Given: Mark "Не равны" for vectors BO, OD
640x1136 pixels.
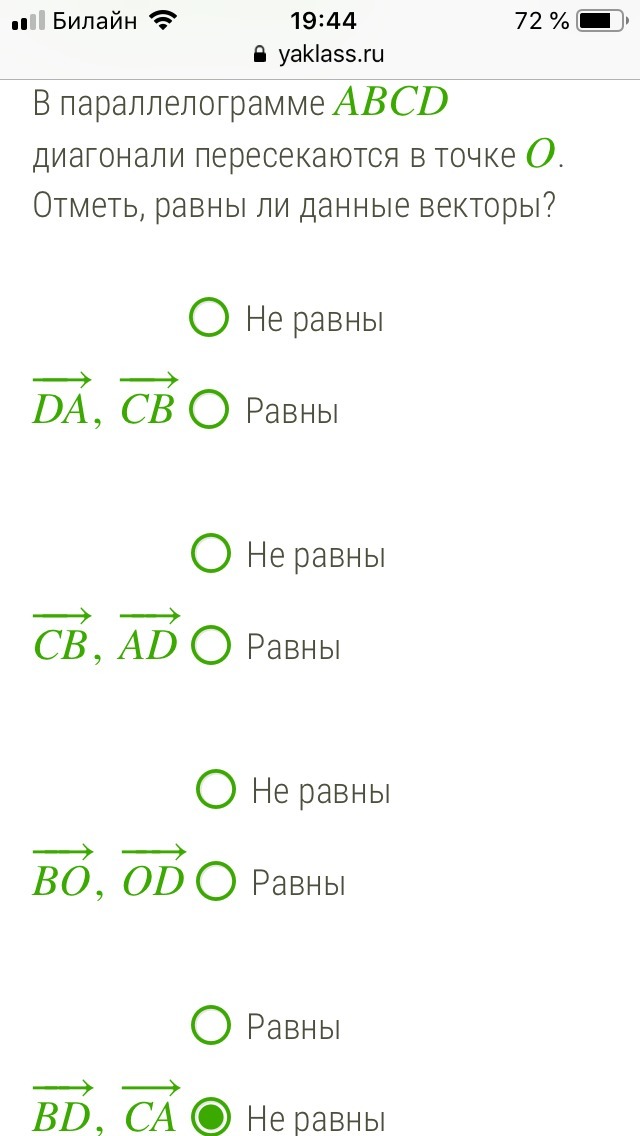Looking at the screenshot, I should [216, 790].
